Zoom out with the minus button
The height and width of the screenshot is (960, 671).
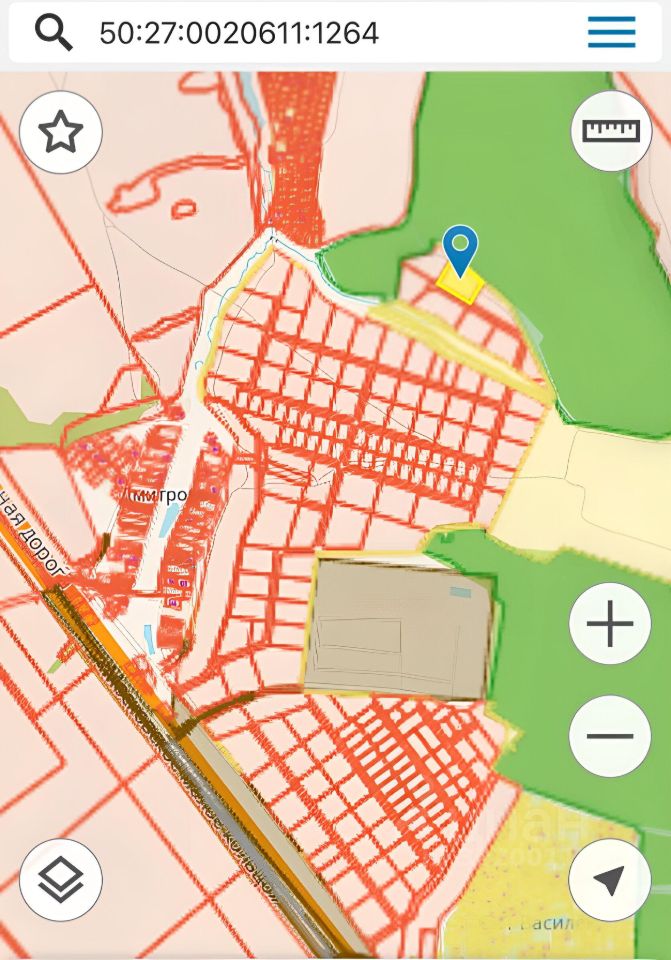(610, 737)
